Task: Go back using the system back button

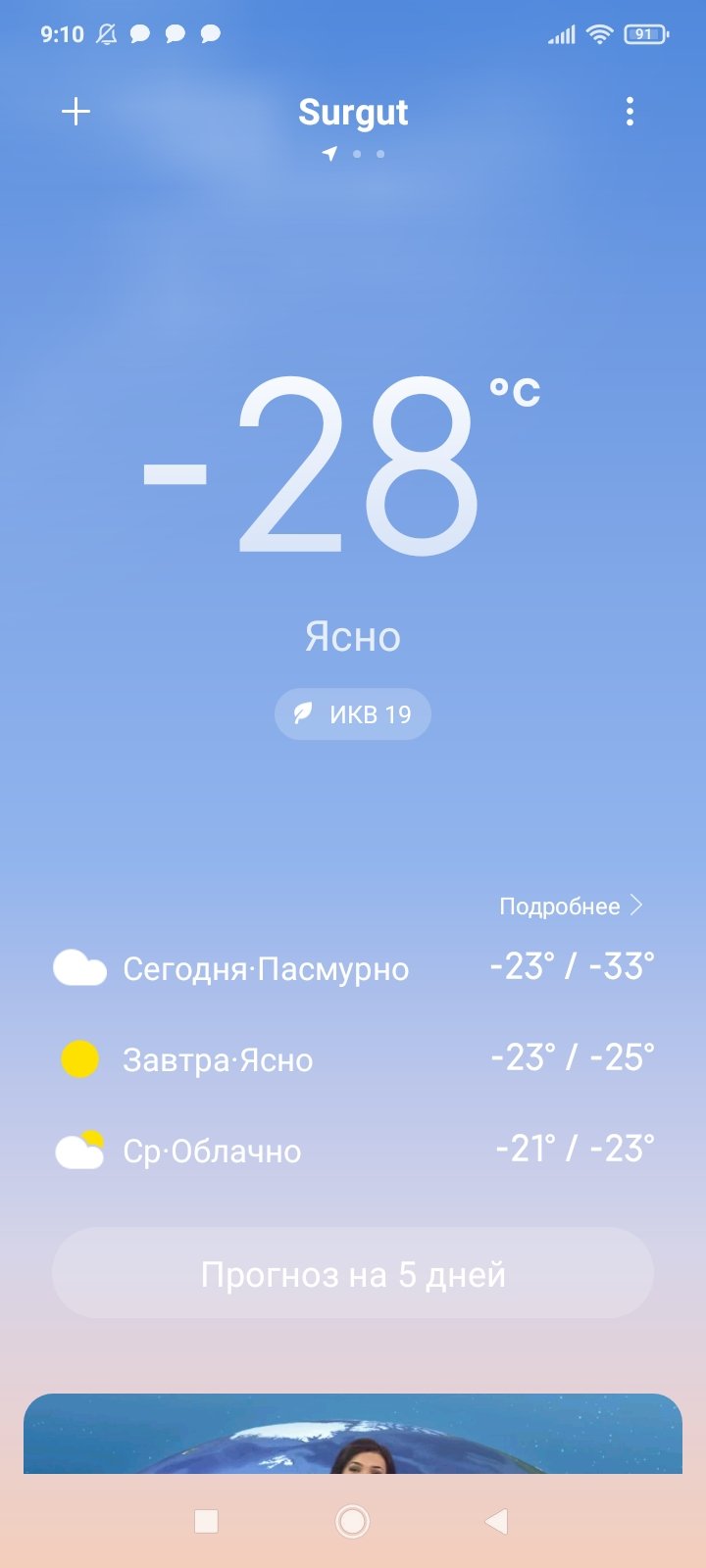Action: (496, 1521)
